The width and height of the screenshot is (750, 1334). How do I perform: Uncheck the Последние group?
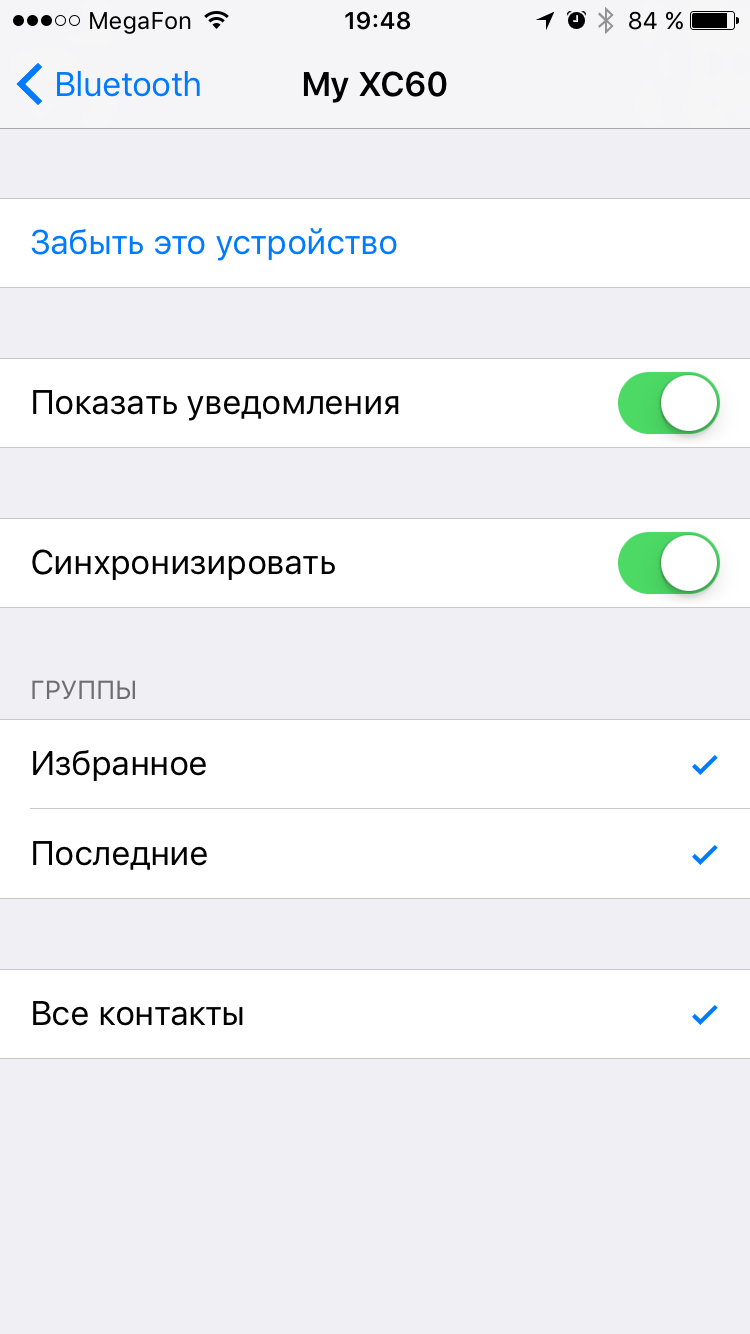point(375,854)
